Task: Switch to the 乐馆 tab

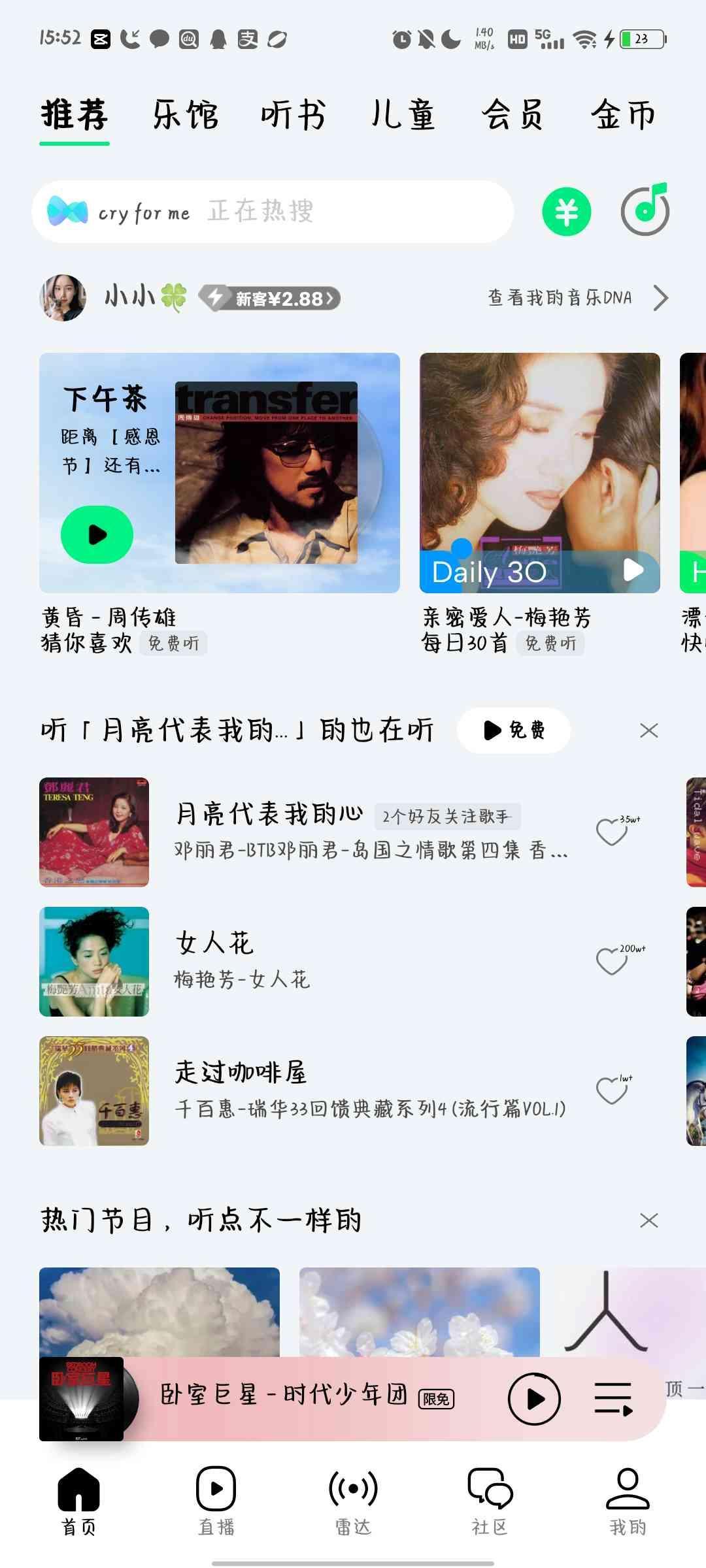Action: click(185, 115)
